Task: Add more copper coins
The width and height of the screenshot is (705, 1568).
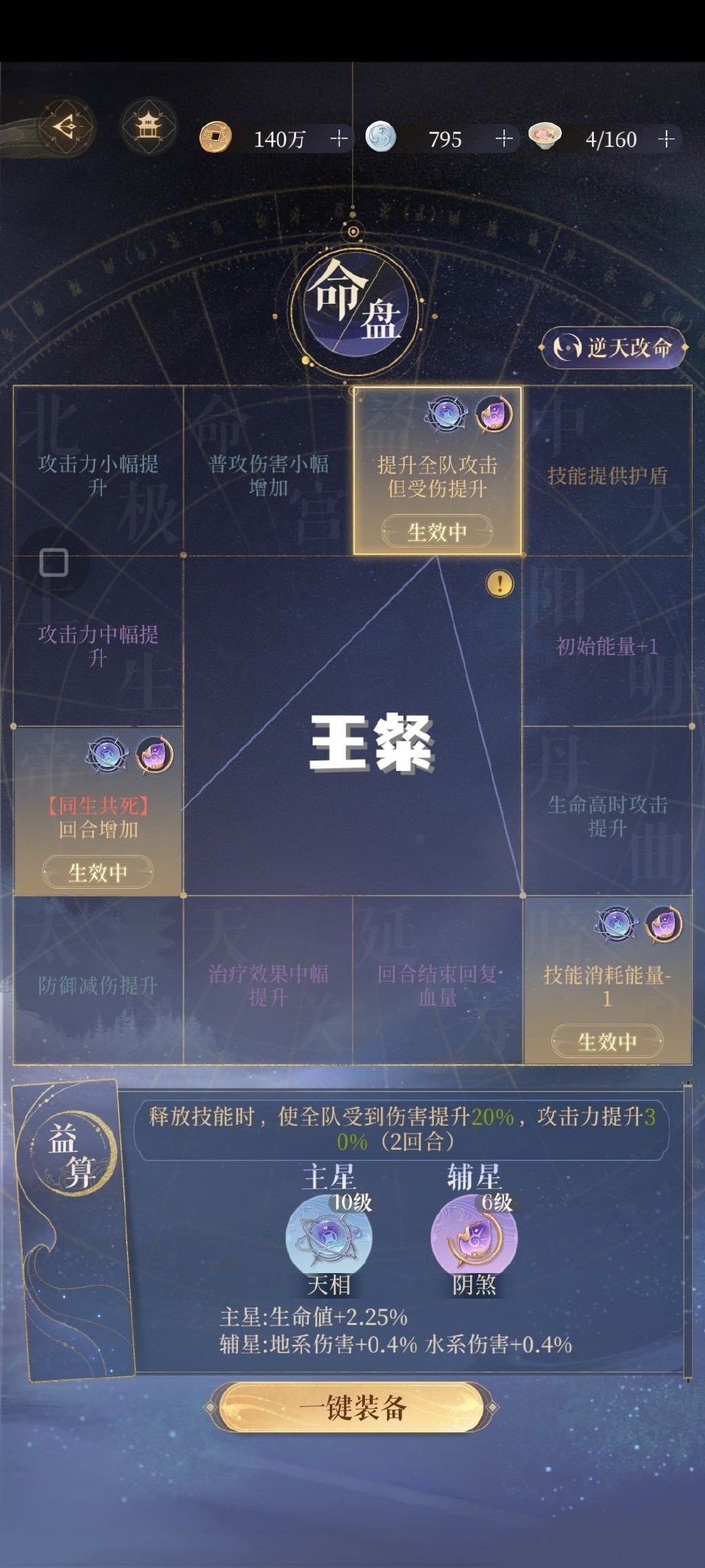Action: (338, 139)
